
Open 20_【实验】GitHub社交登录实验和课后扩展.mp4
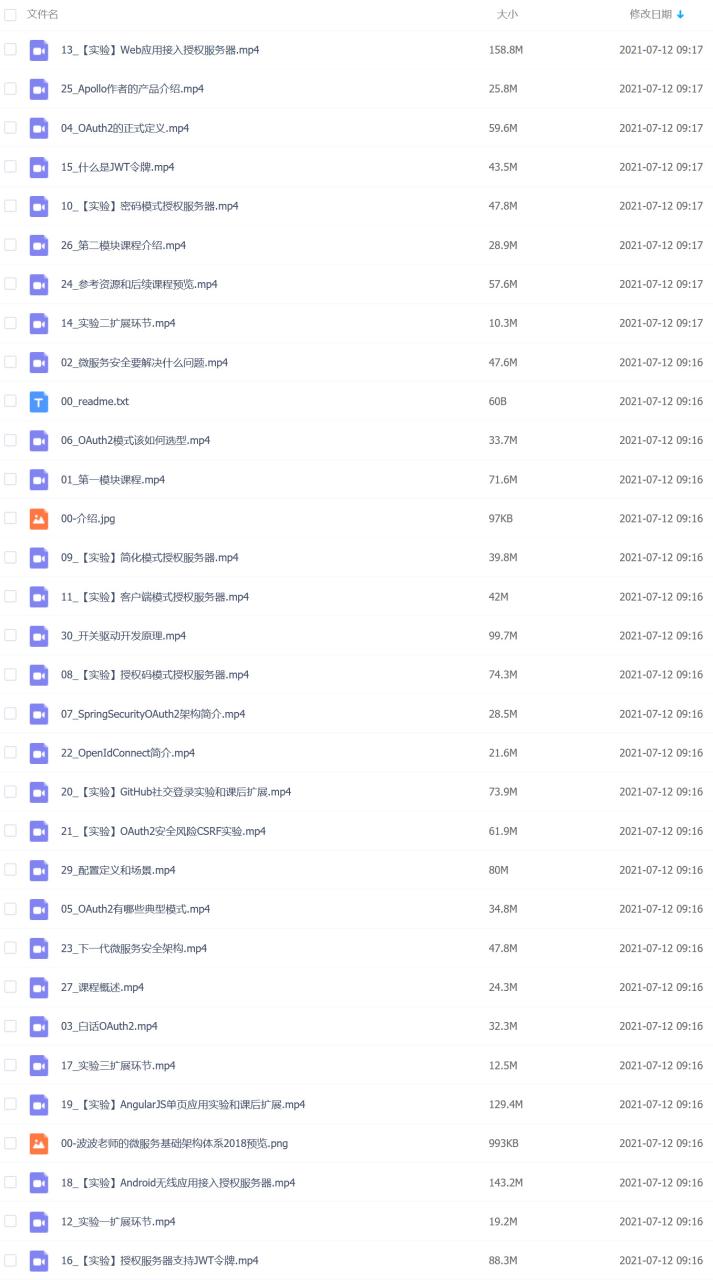(176, 792)
